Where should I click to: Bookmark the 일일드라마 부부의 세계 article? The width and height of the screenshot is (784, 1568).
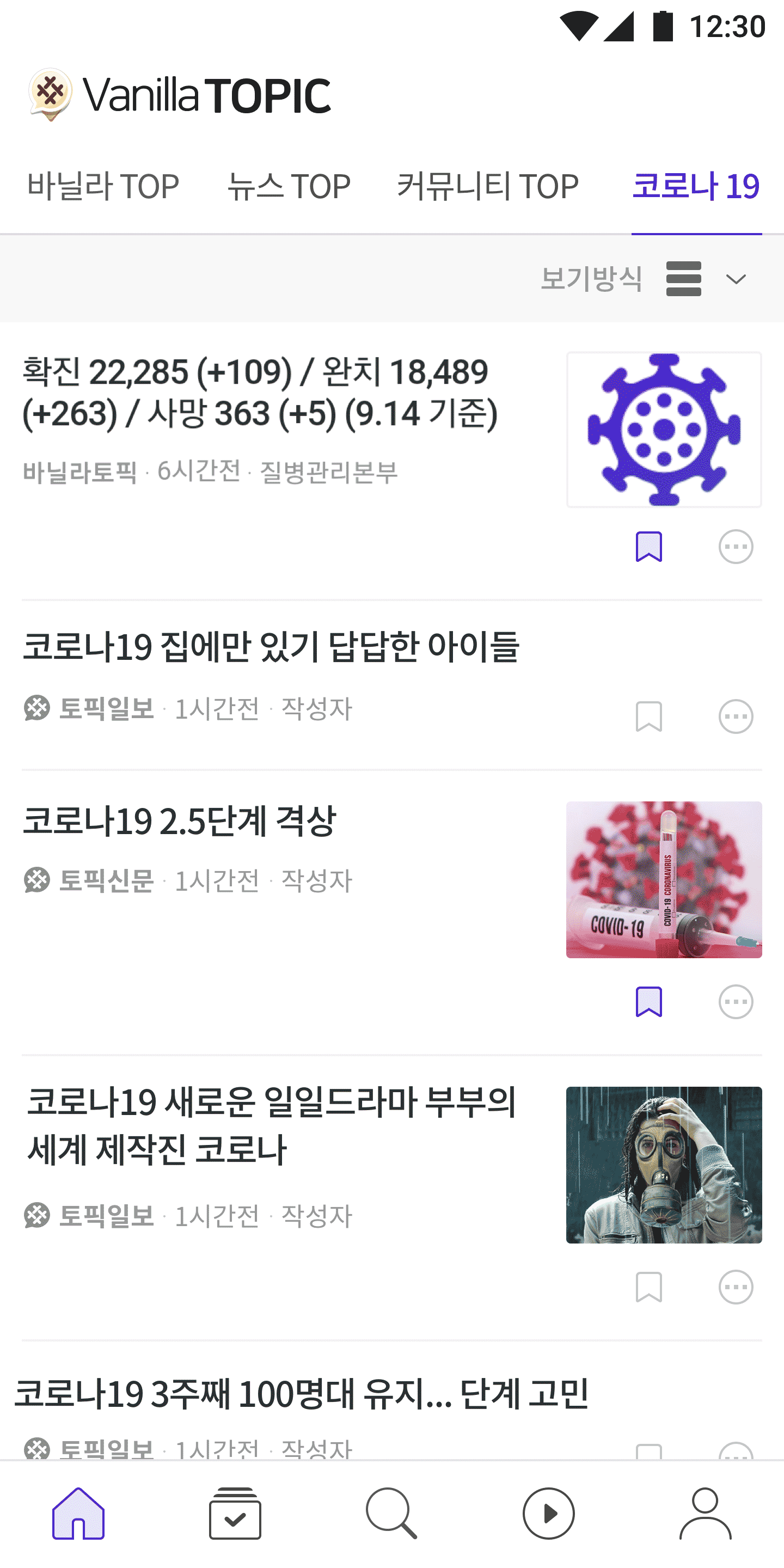pos(649,1287)
